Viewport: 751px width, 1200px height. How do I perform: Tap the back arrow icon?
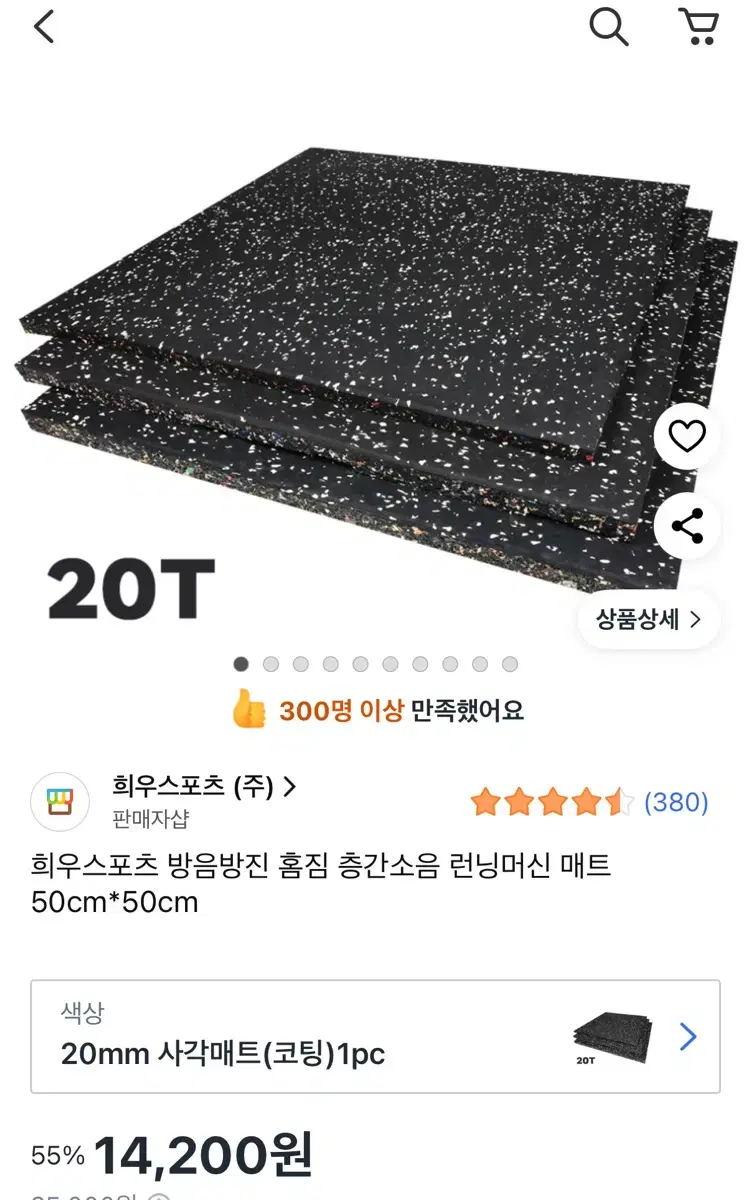pos(42,27)
